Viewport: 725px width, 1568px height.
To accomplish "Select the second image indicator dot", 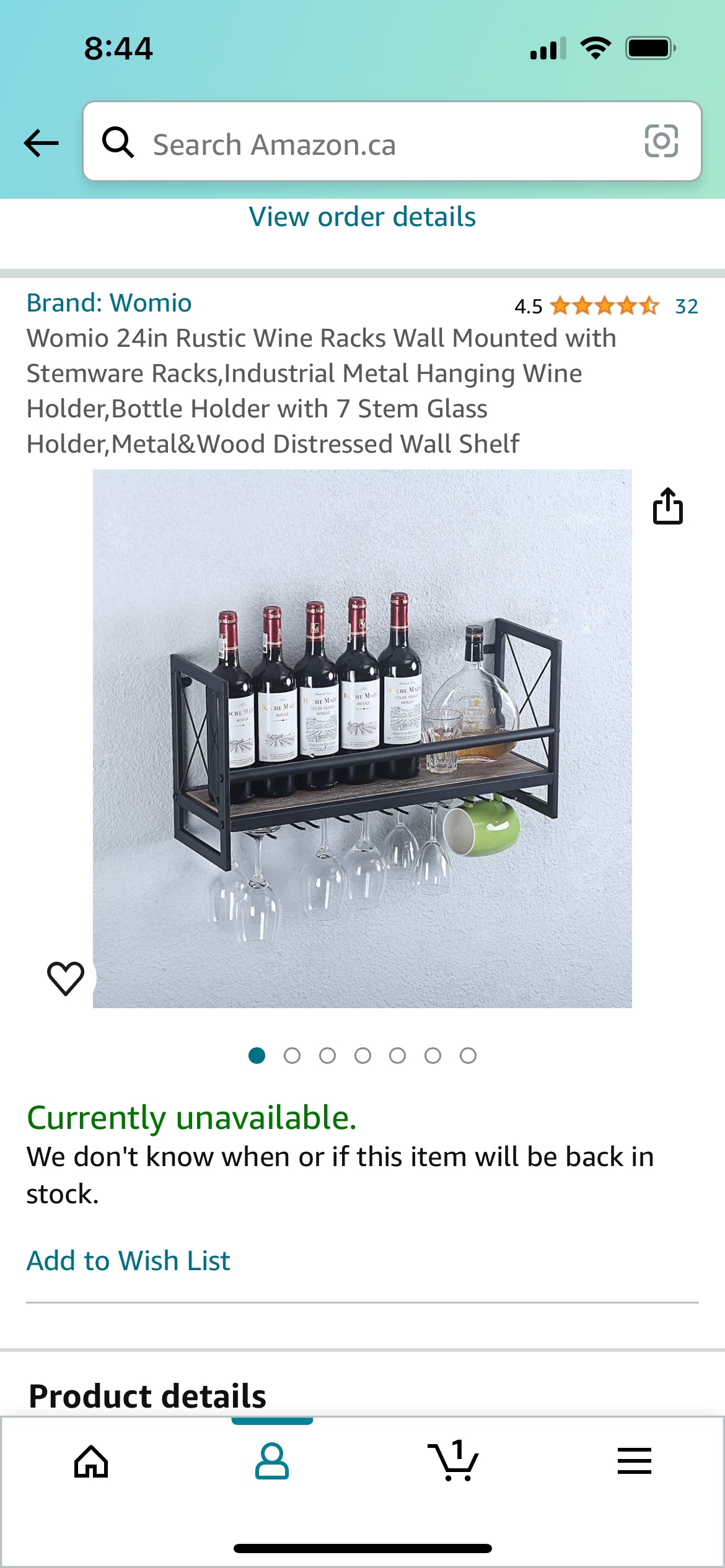I will click(x=292, y=1055).
